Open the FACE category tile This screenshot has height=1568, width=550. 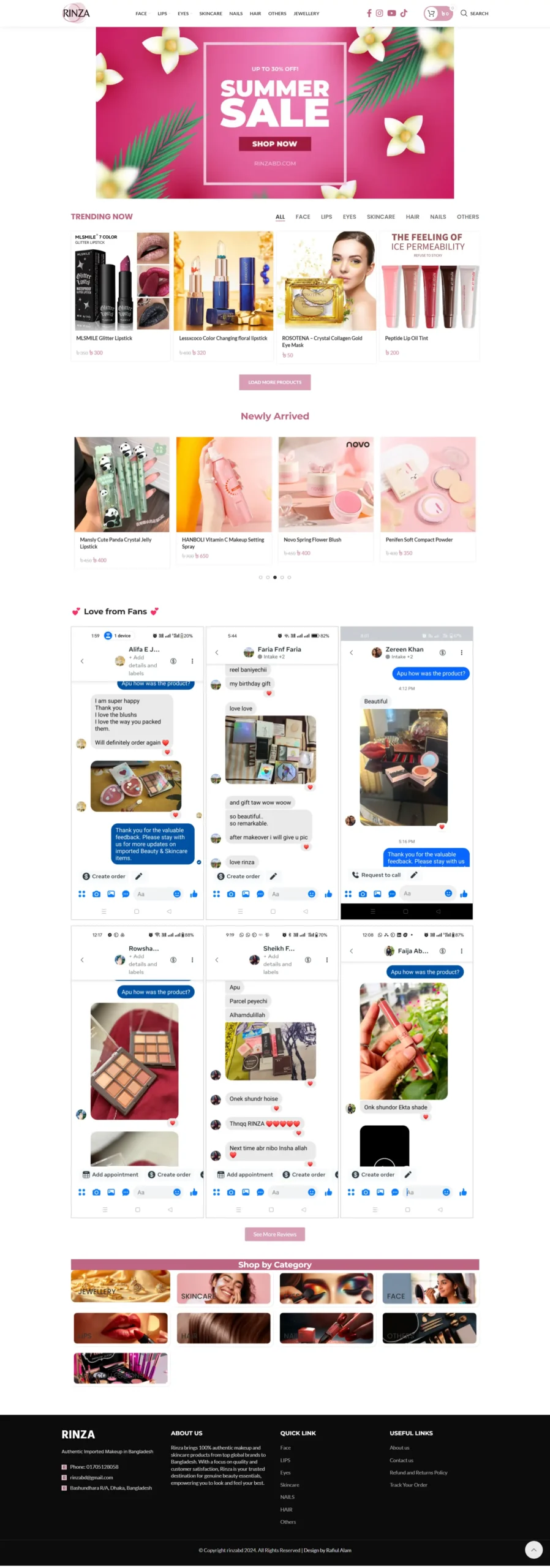coord(429,1287)
